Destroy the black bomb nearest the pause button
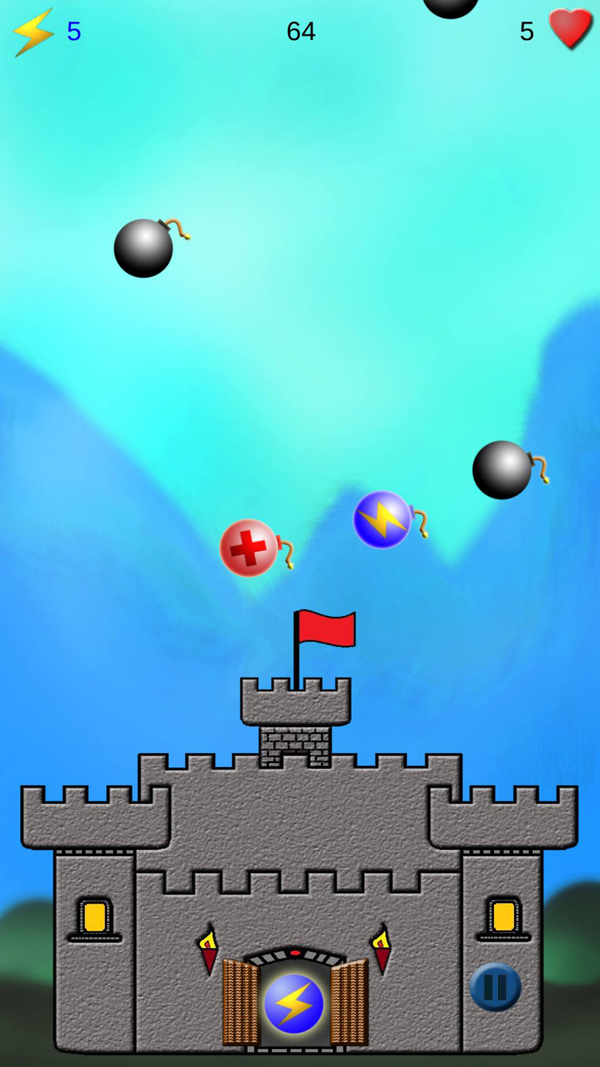 point(502,470)
